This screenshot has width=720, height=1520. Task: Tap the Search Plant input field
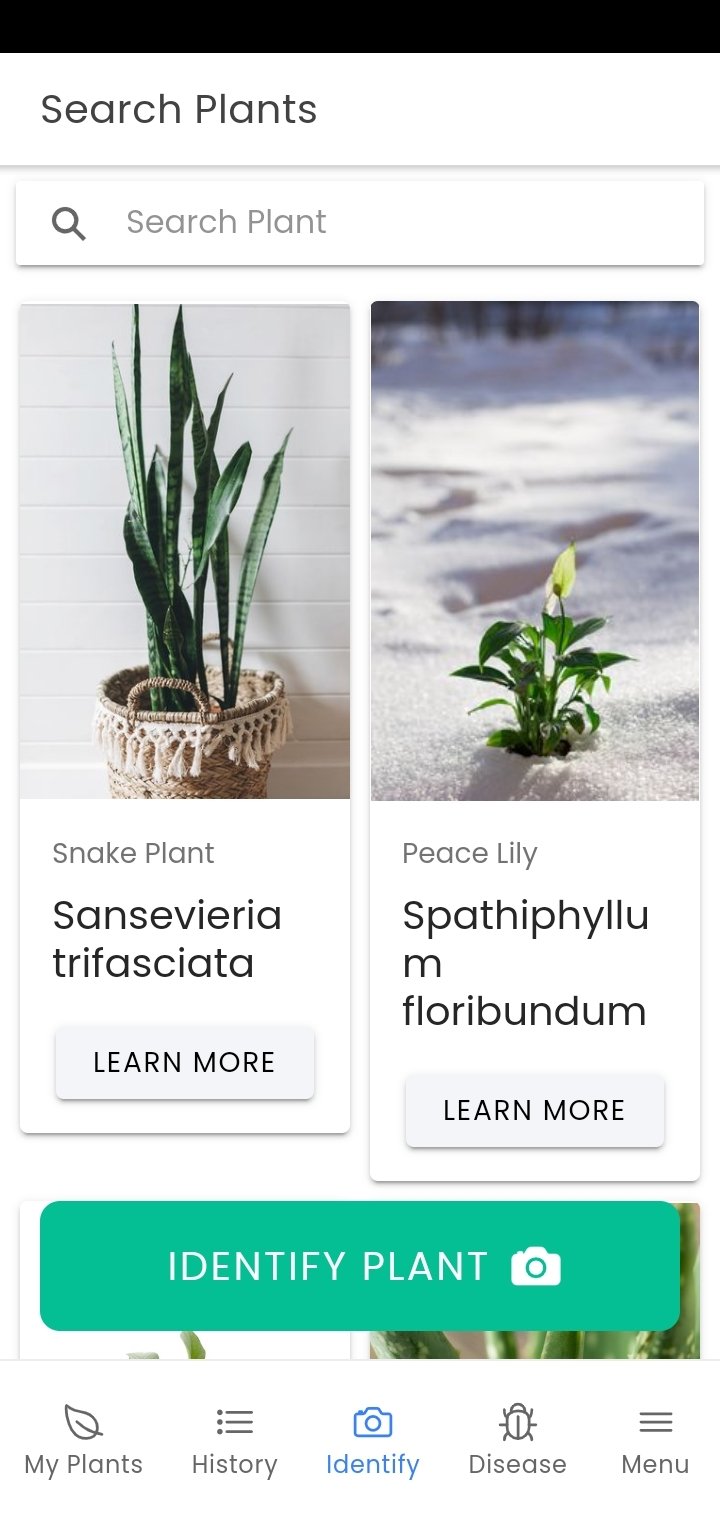point(360,222)
